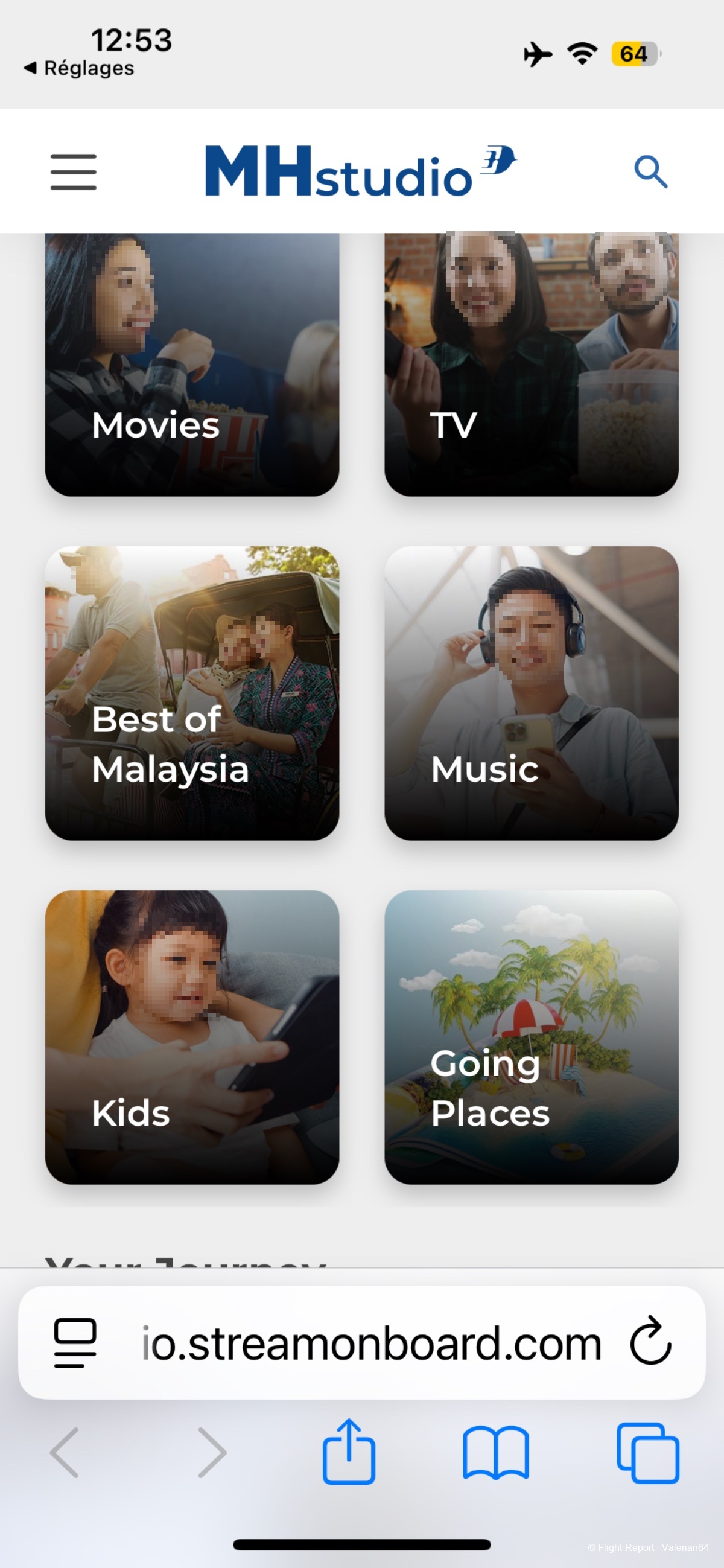724x1568 pixels.
Task: Tap the Safari address bar URL
Action: [x=371, y=1343]
